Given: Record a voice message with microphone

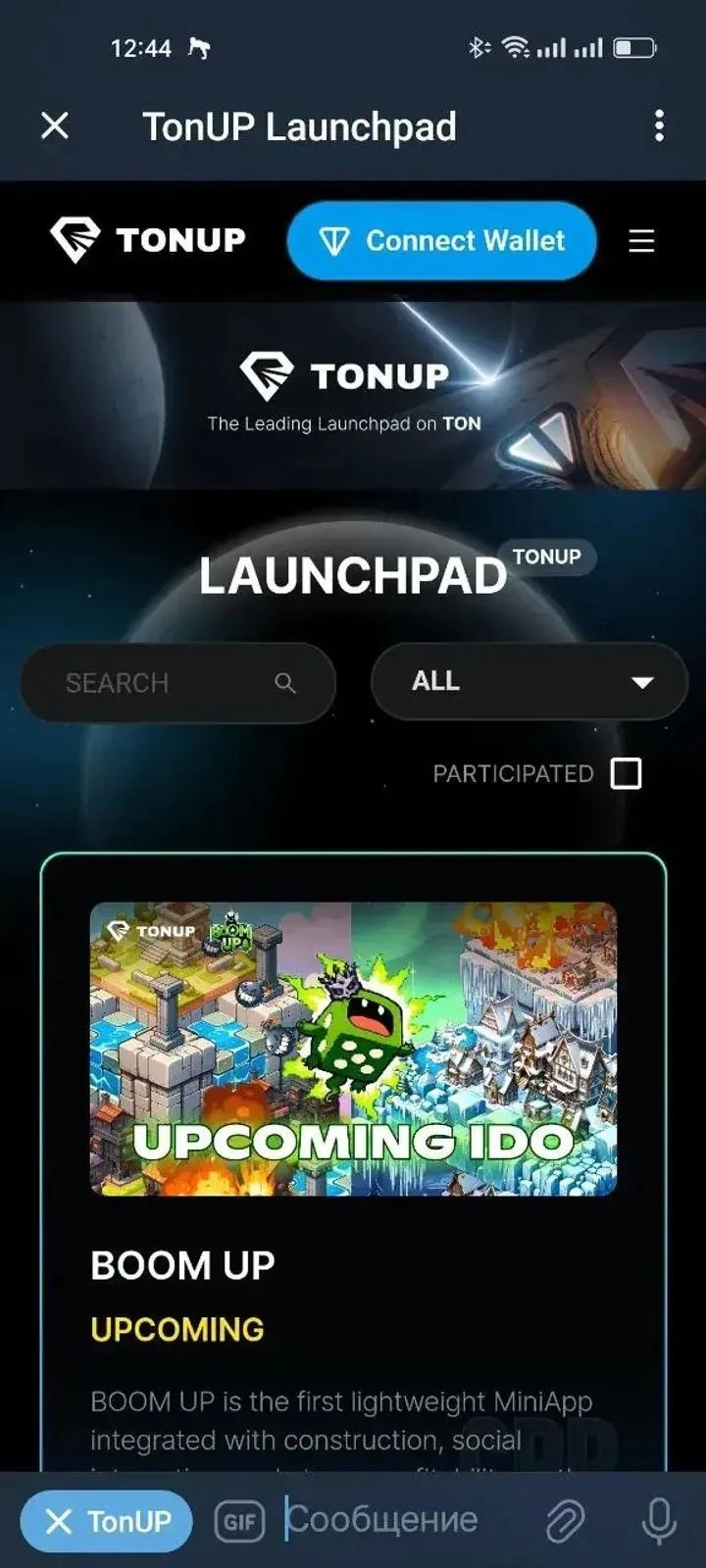Looking at the screenshot, I should [x=659, y=1521].
